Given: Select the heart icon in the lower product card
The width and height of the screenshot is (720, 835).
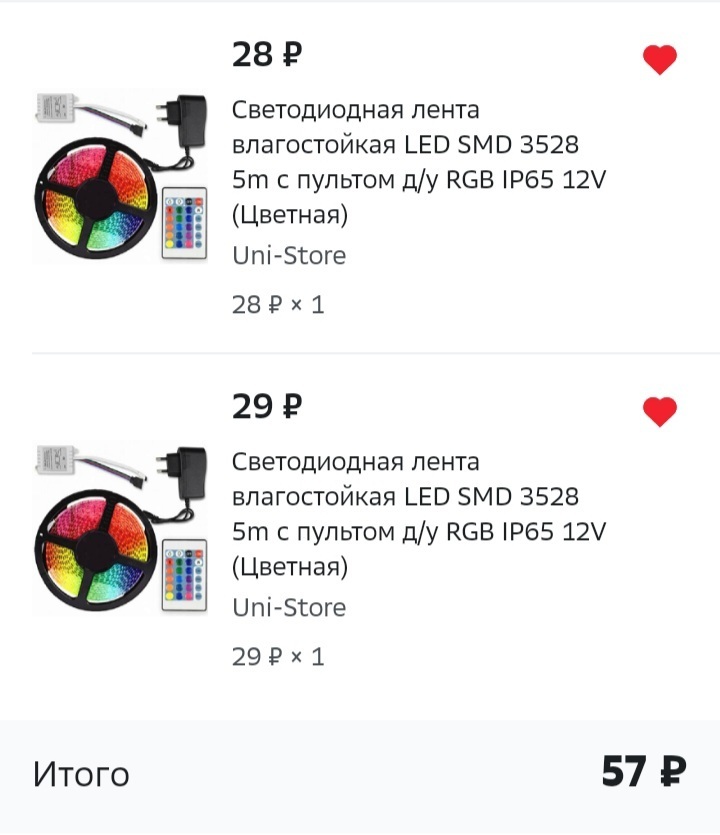Looking at the screenshot, I should [x=657, y=410].
